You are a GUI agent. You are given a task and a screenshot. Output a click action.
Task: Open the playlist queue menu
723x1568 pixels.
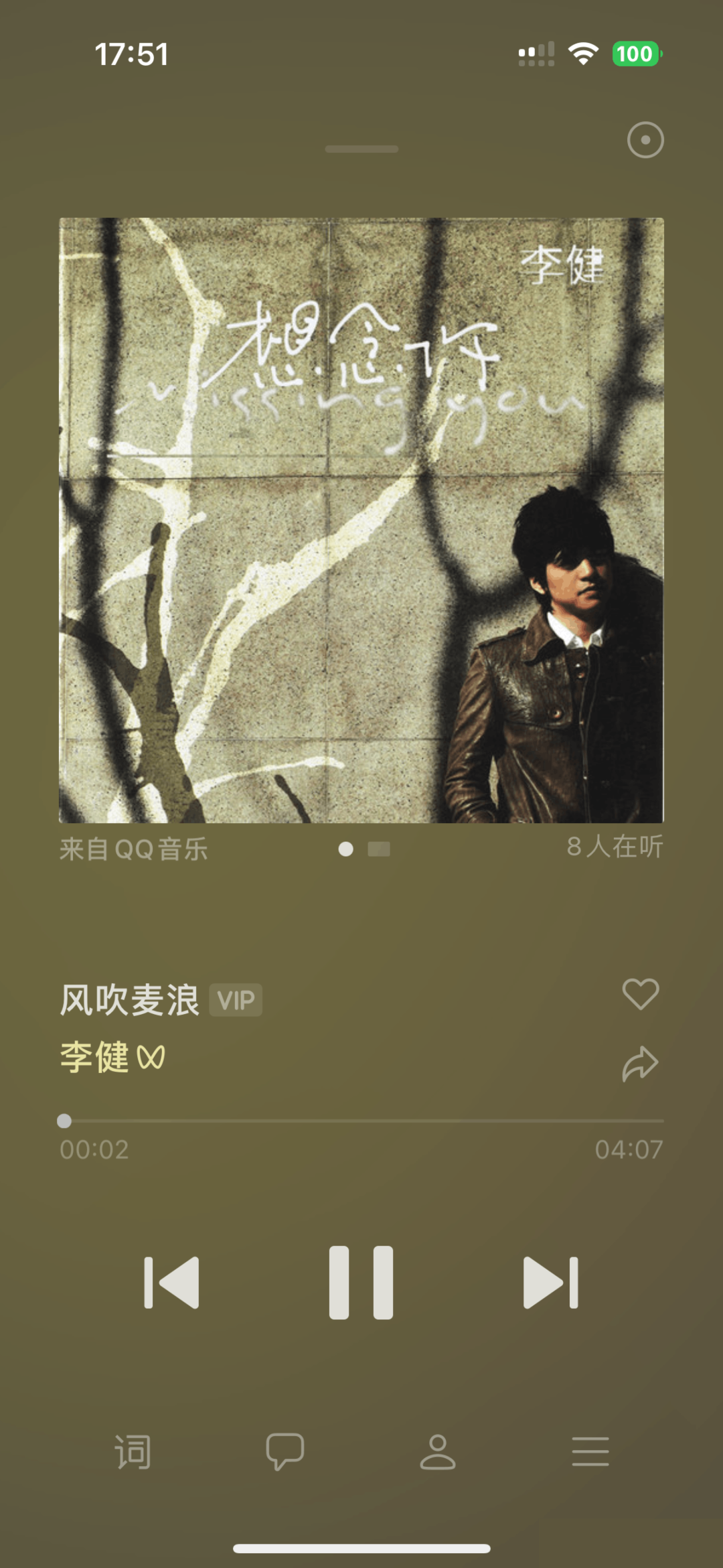(590, 1452)
